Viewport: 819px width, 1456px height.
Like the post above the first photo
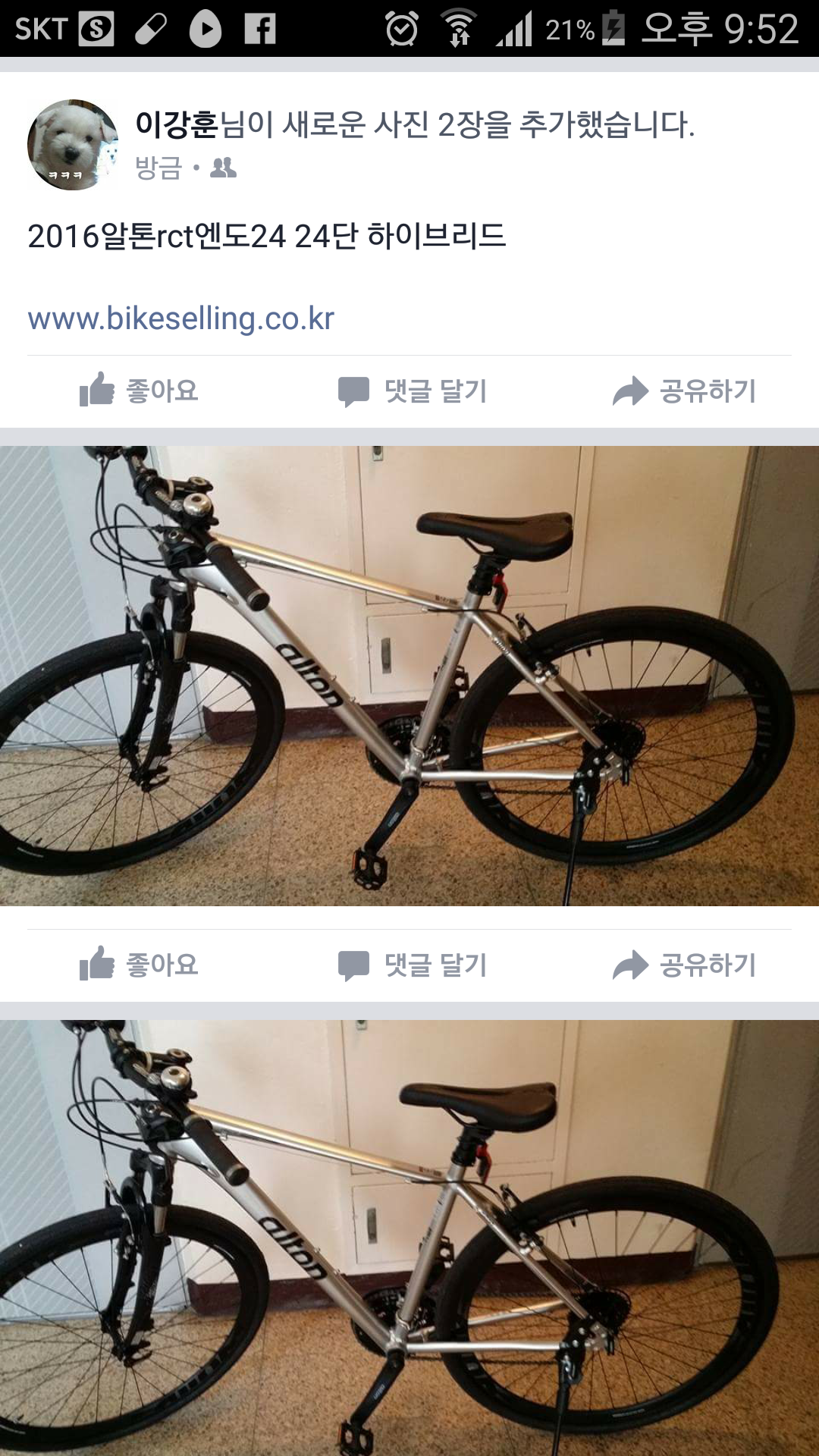coord(140,391)
